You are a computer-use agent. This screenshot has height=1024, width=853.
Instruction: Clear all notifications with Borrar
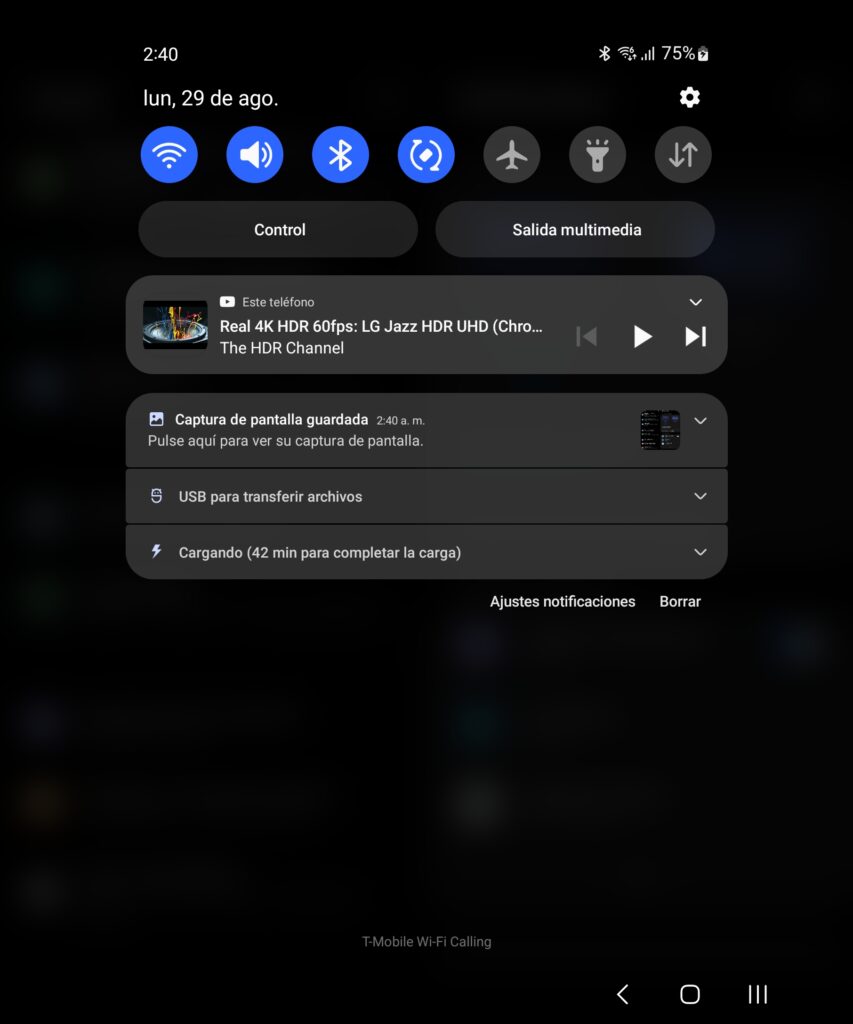tap(680, 602)
